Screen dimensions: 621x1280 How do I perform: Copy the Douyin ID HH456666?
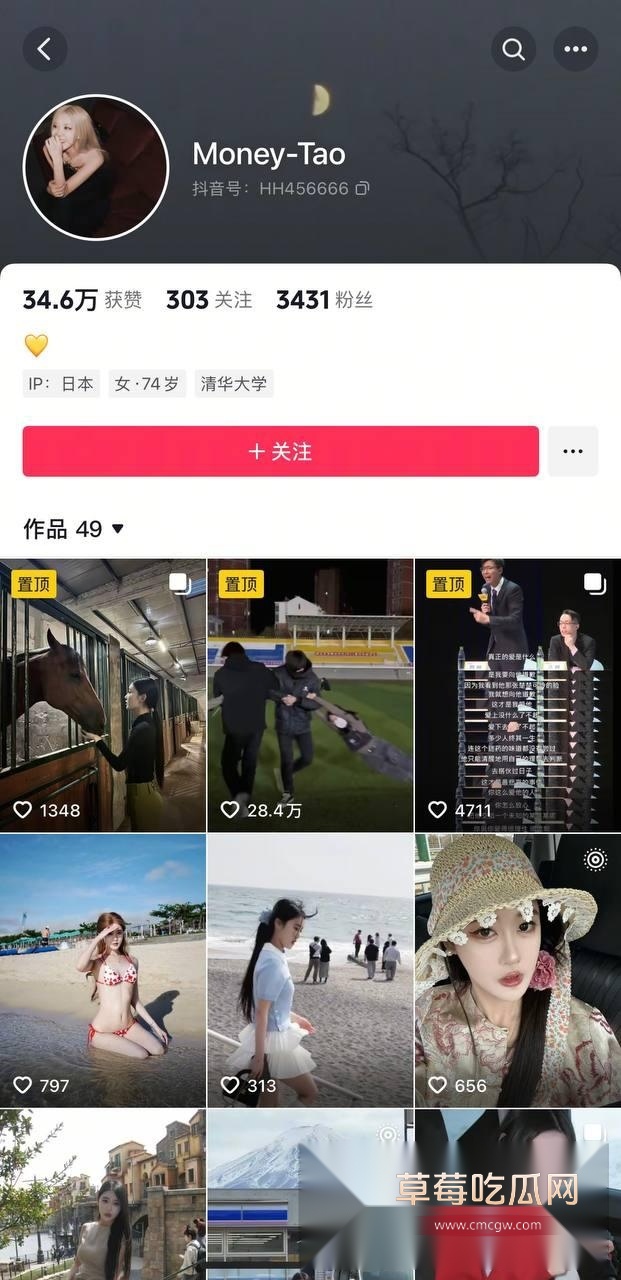(362, 188)
